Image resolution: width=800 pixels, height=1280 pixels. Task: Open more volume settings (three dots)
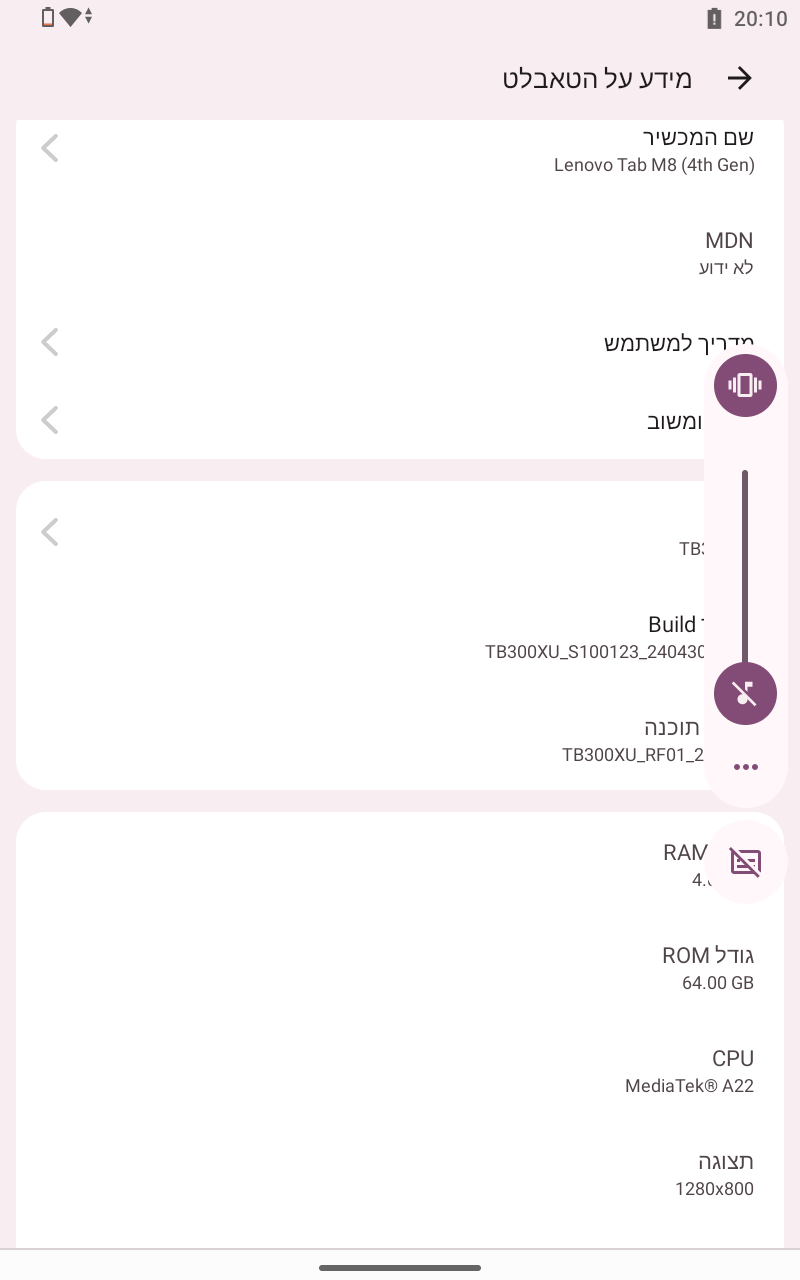(745, 767)
